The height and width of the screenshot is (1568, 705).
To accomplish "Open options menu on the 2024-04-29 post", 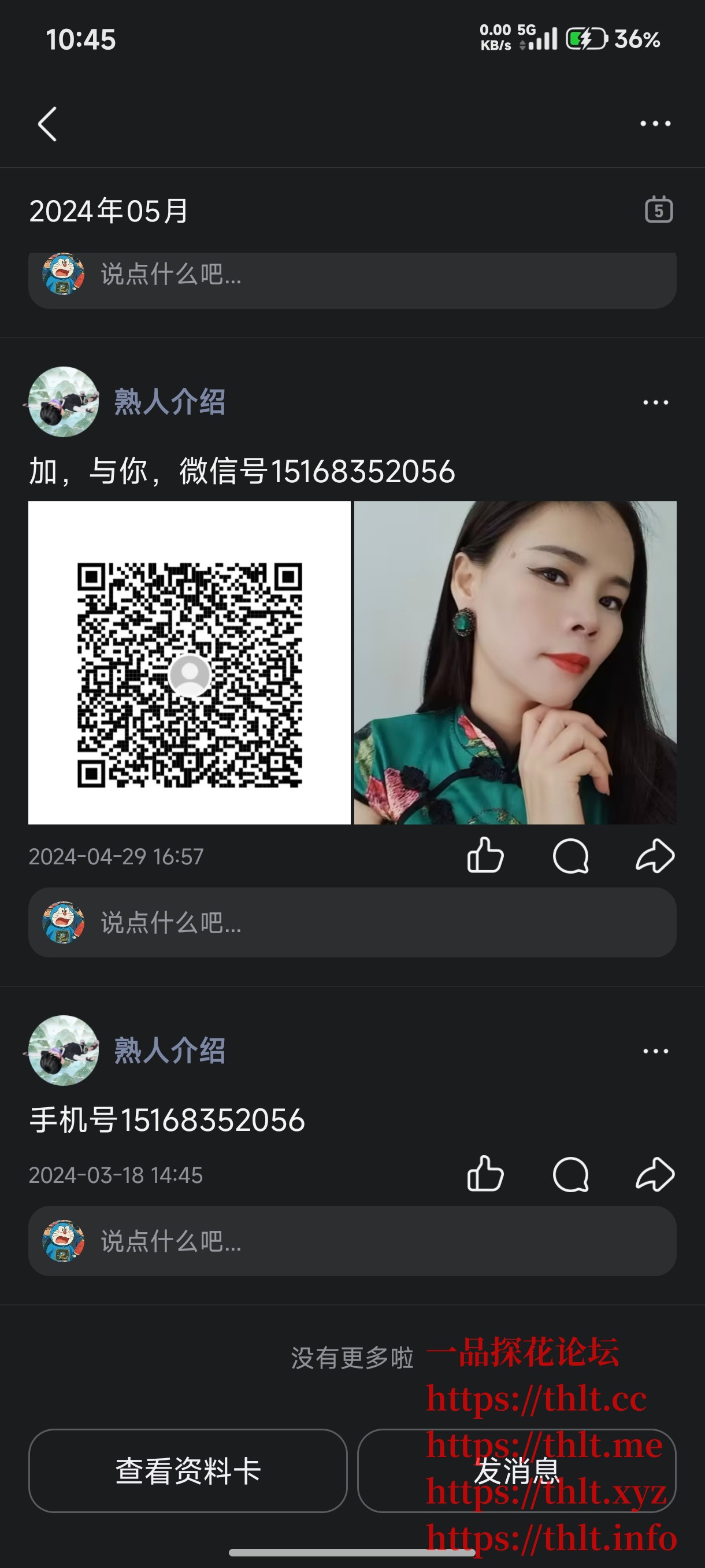I will [654, 402].
